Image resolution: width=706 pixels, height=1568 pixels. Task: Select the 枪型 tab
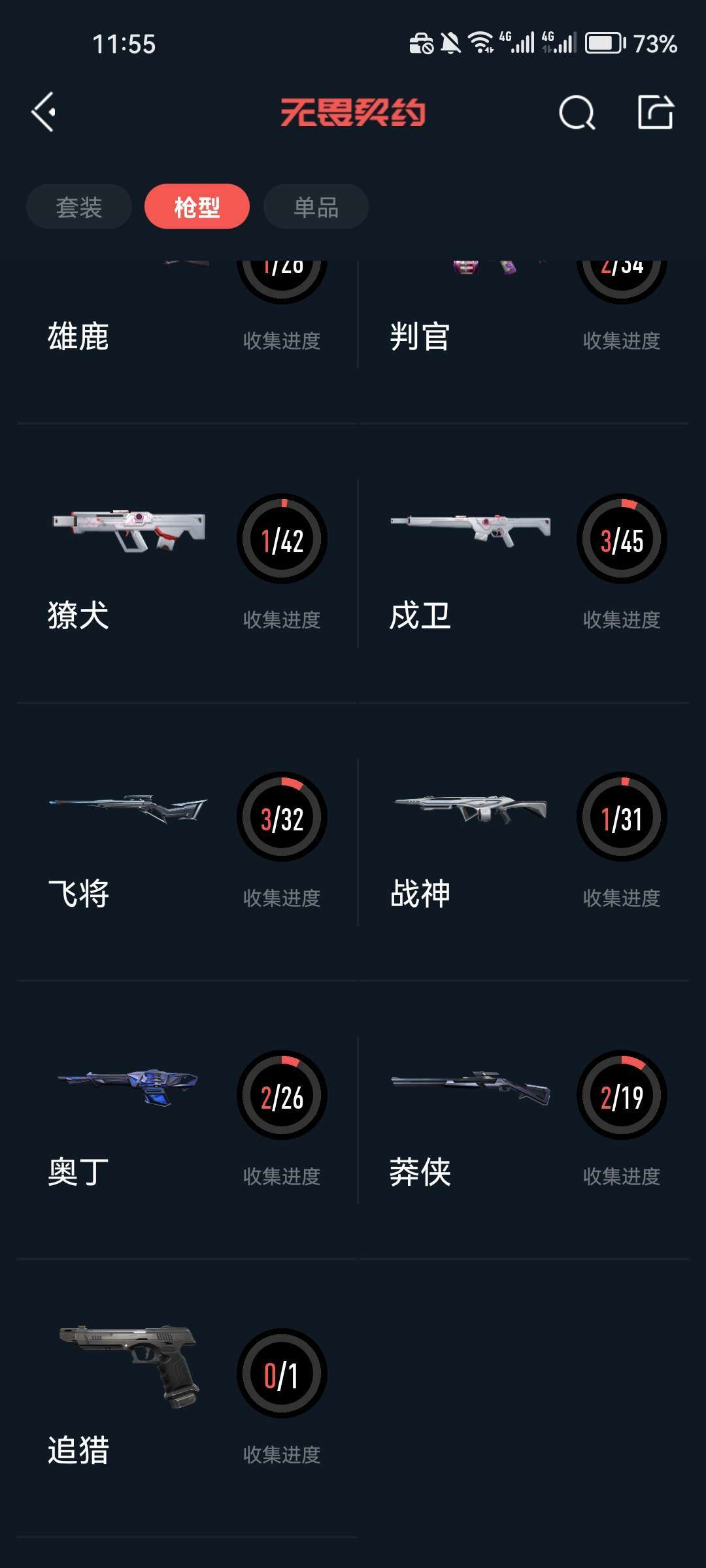197,207
